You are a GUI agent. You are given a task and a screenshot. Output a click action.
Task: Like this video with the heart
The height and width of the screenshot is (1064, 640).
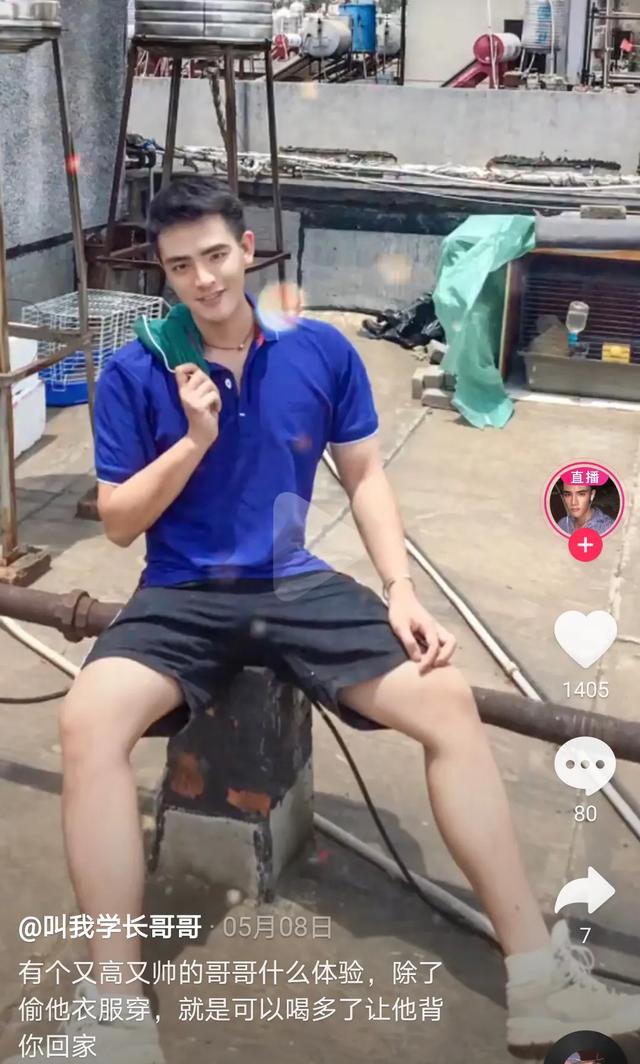585,638
